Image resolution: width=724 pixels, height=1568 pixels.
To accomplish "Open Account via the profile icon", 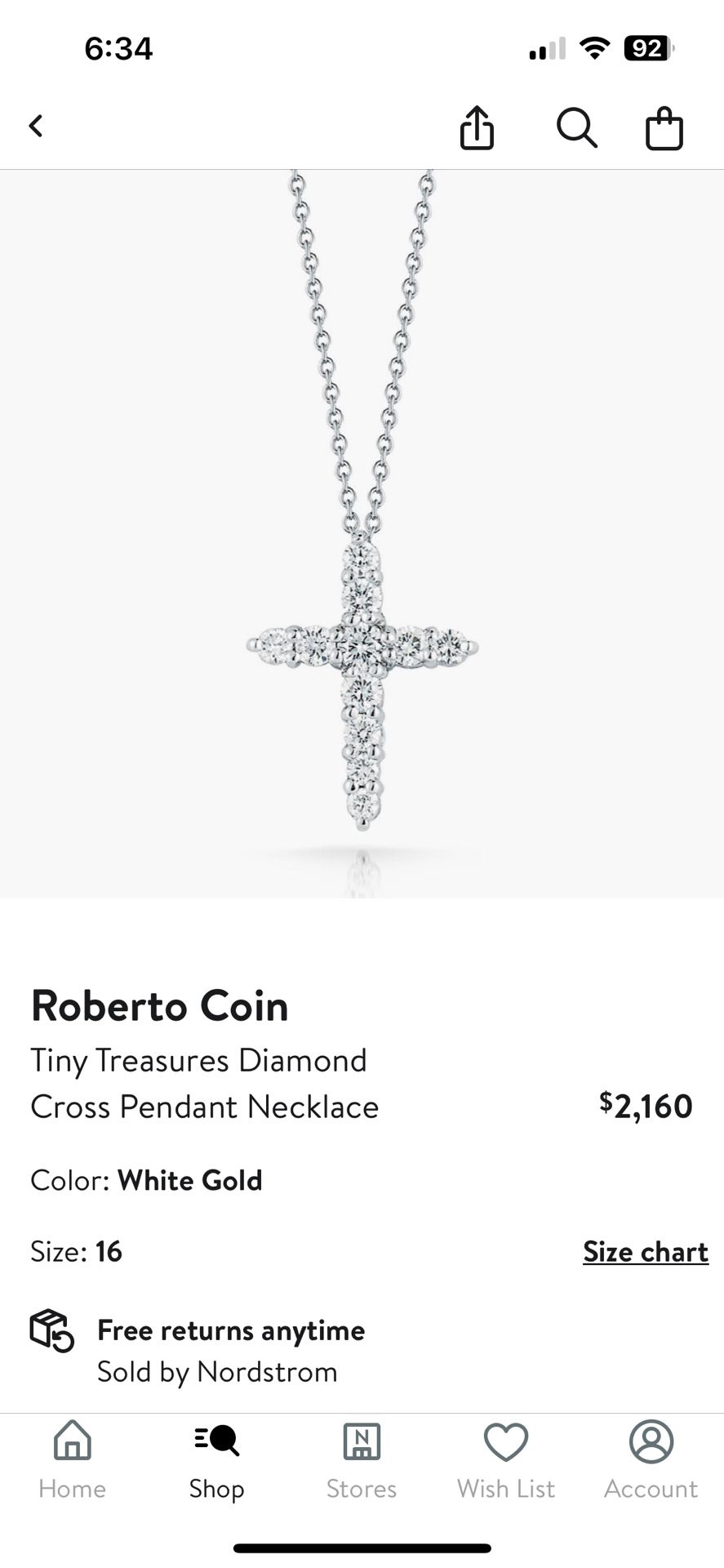I will [649, 1441].
